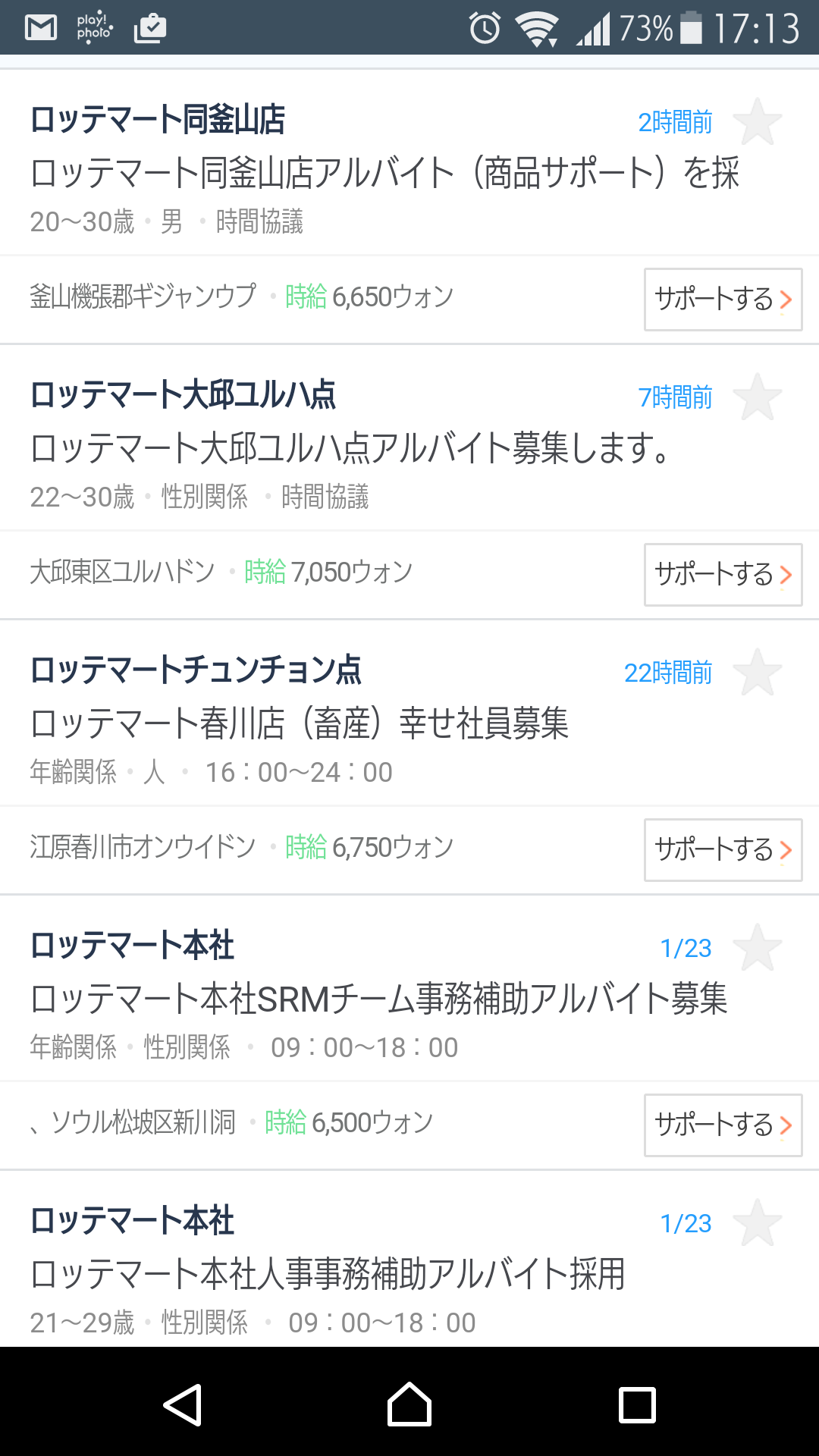The width and height of the screenshot is (819, 1456).
Task: Star the ロッテマート大邱ユルハ点 job listing
Action: [758, 397]
